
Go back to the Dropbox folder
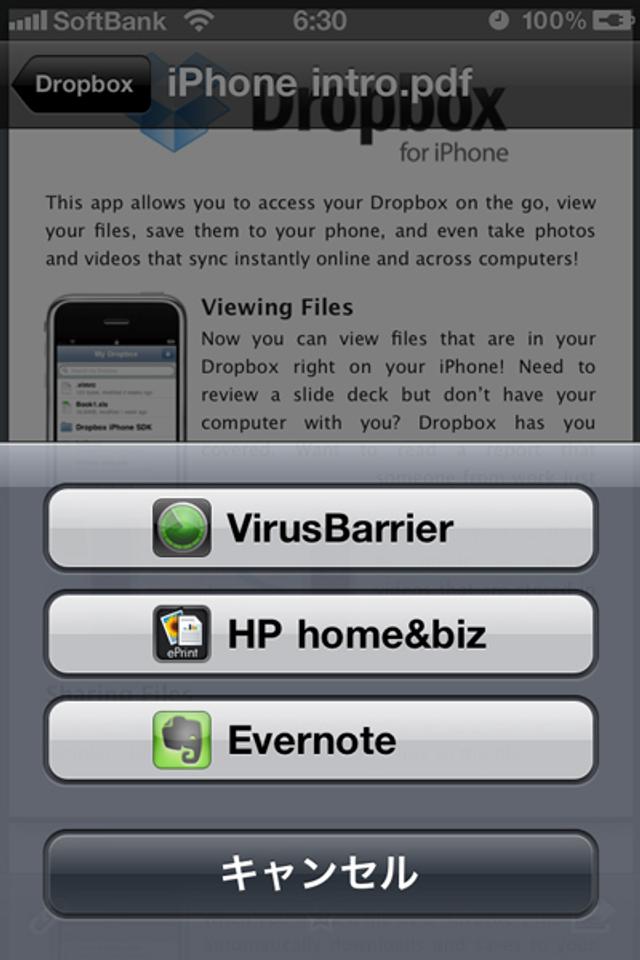82,84
